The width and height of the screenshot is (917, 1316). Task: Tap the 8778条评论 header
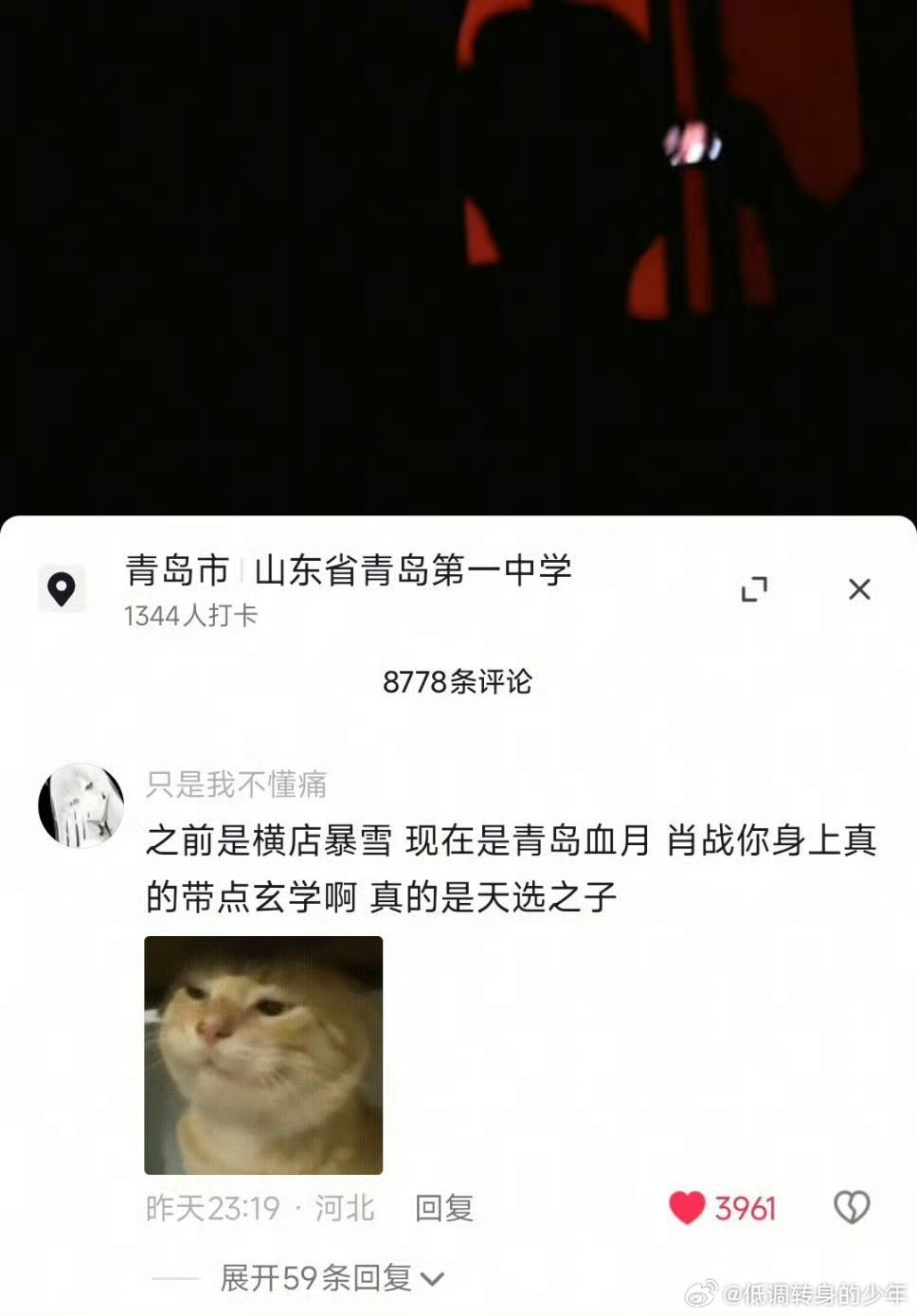pos(458,680)
